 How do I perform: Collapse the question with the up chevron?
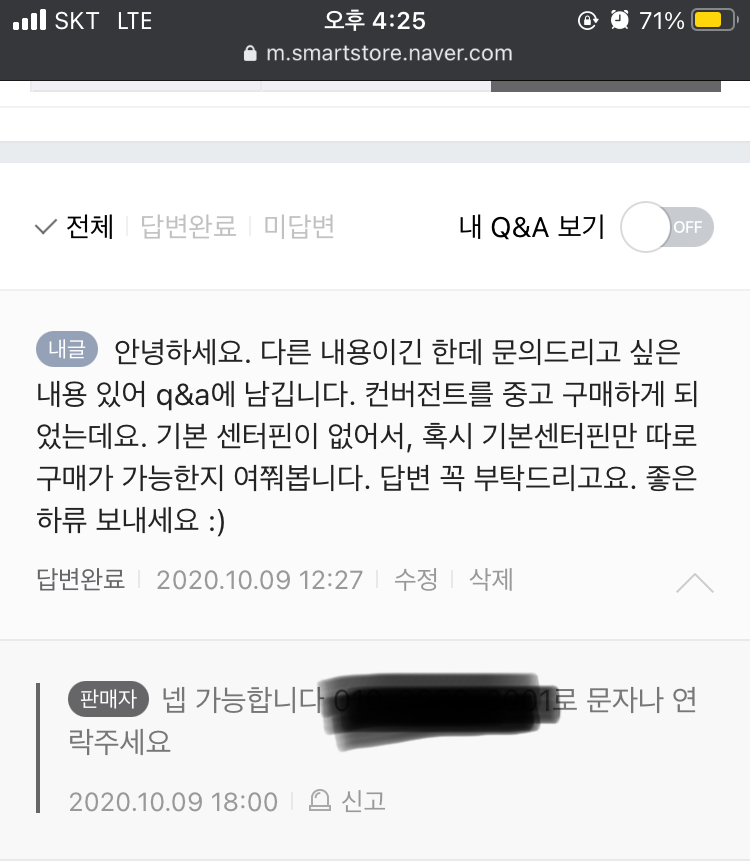coord(694,582)
